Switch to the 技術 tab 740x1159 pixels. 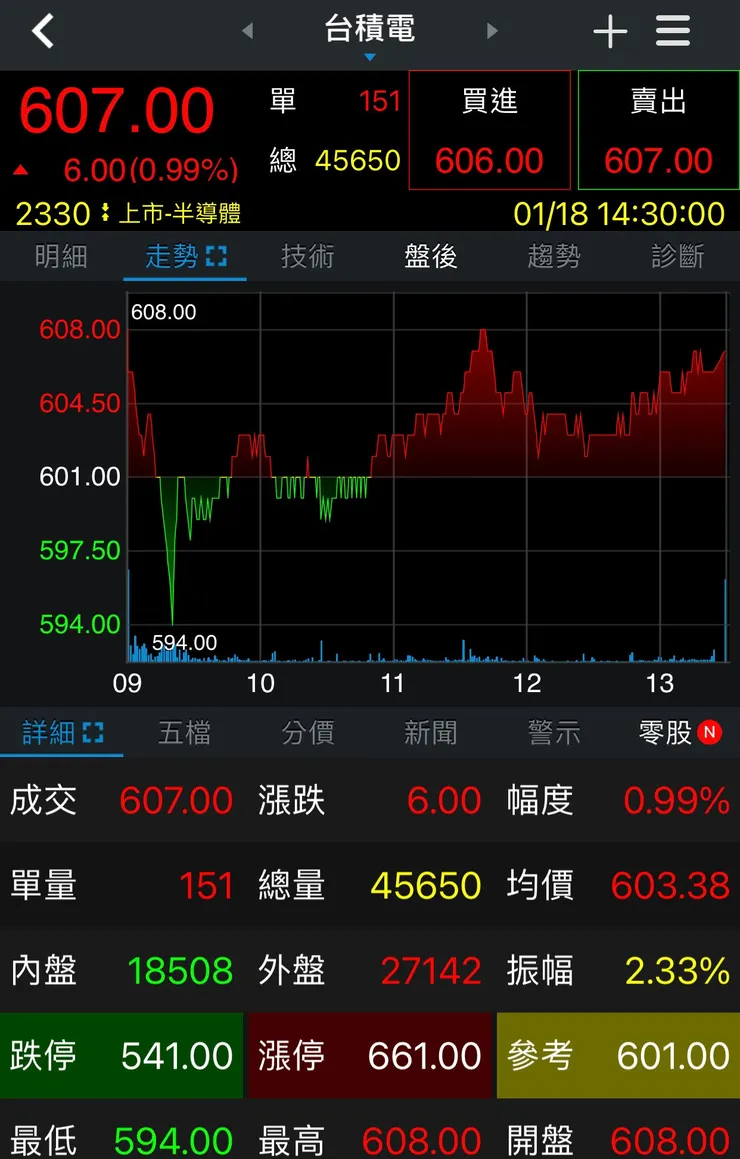click(x=308, y=256)
